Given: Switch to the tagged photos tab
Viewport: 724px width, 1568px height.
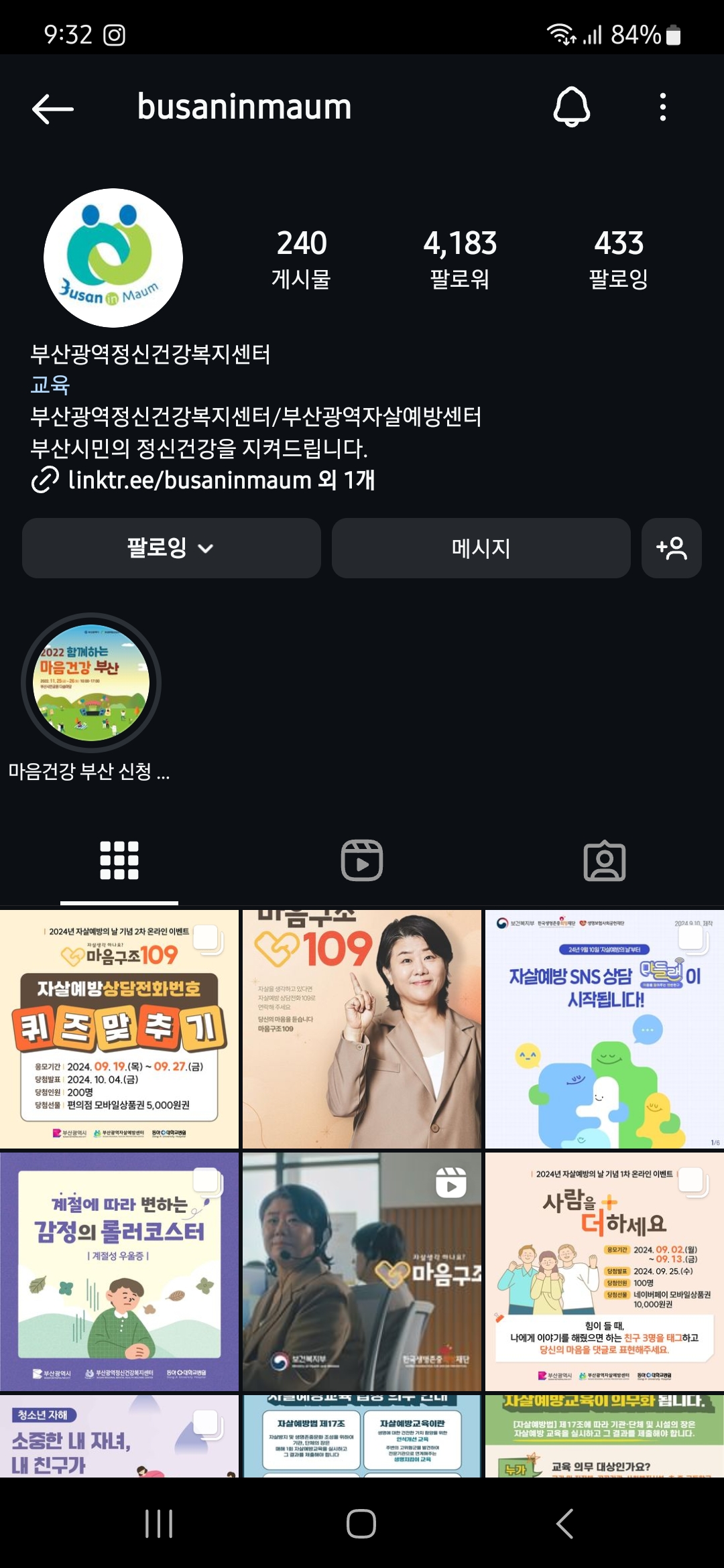Looking at the screenshot, I should (605, 860).
